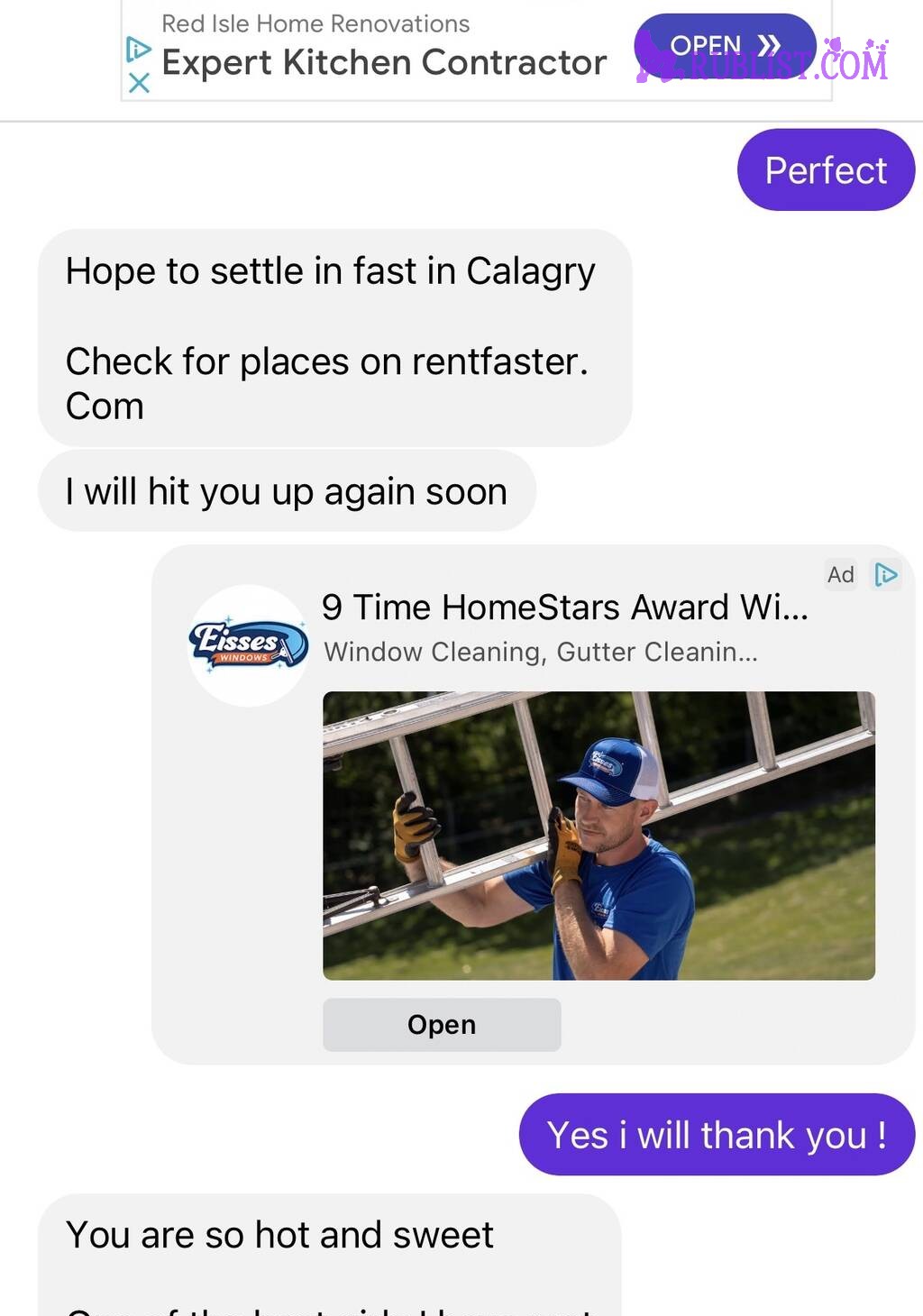The height and width of the screenshot is (1316, 923).
Task: Open the AdChoices icon on top banner
Action: (138, 49)
